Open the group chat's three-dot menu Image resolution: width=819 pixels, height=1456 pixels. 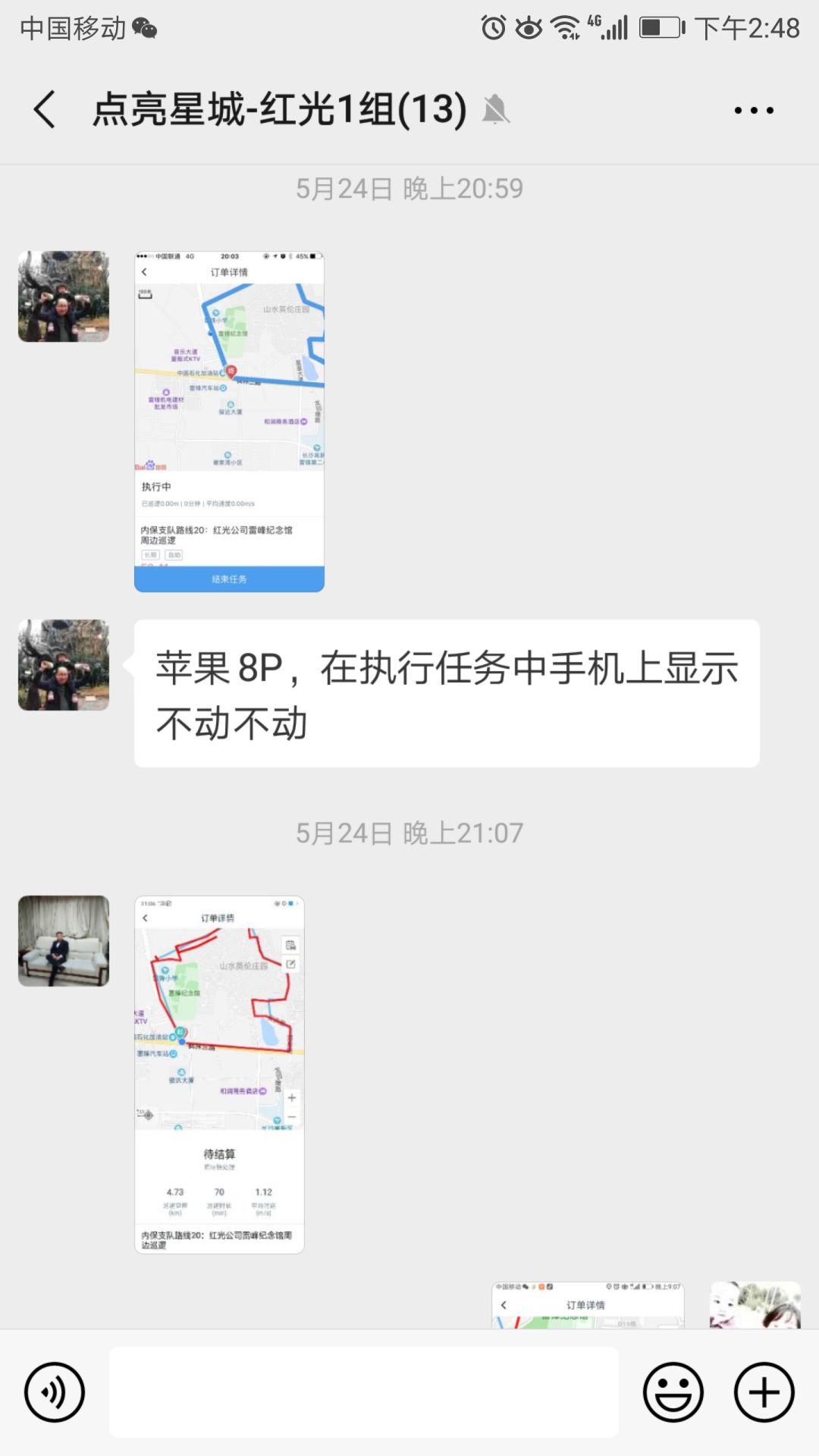click(x=754, y=110)
